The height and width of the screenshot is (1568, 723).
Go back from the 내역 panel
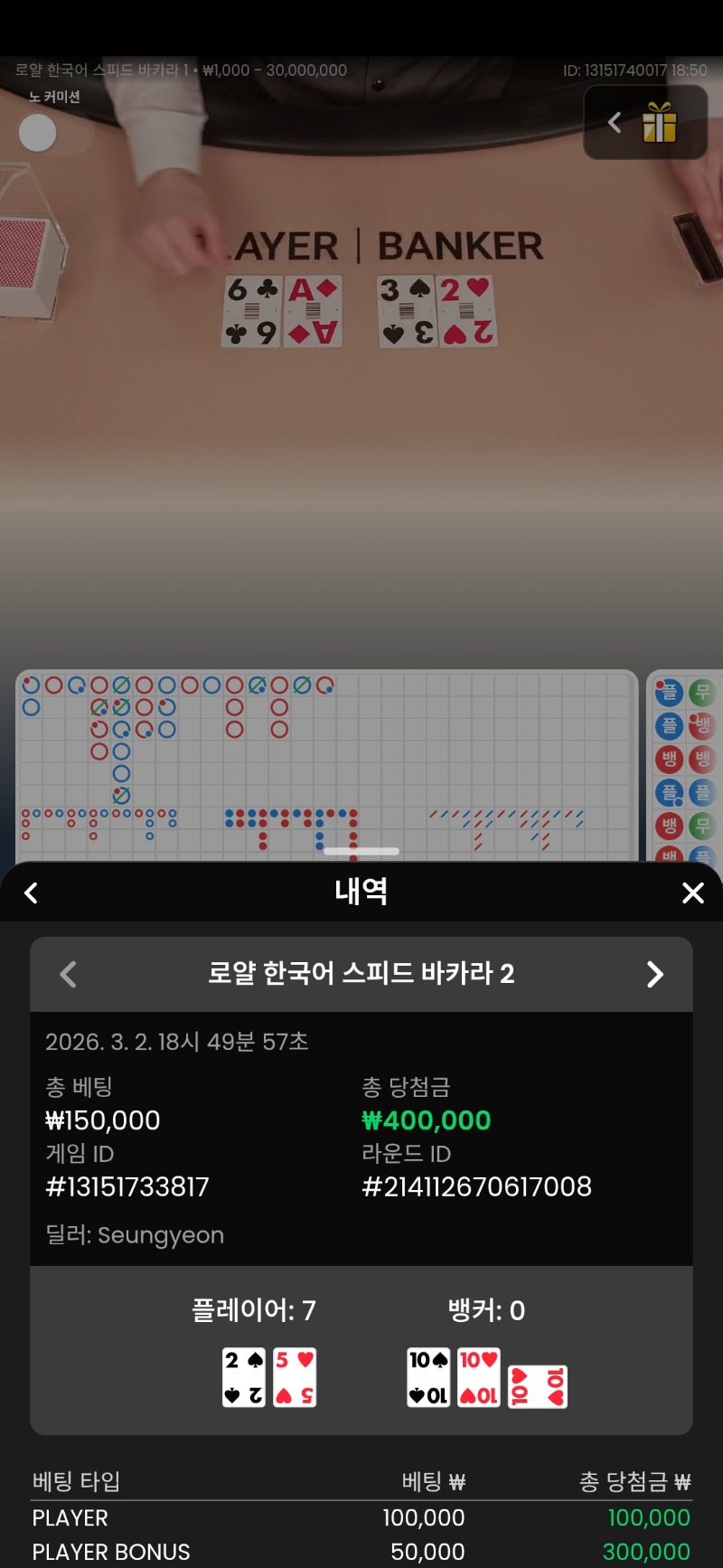point(32,893)
